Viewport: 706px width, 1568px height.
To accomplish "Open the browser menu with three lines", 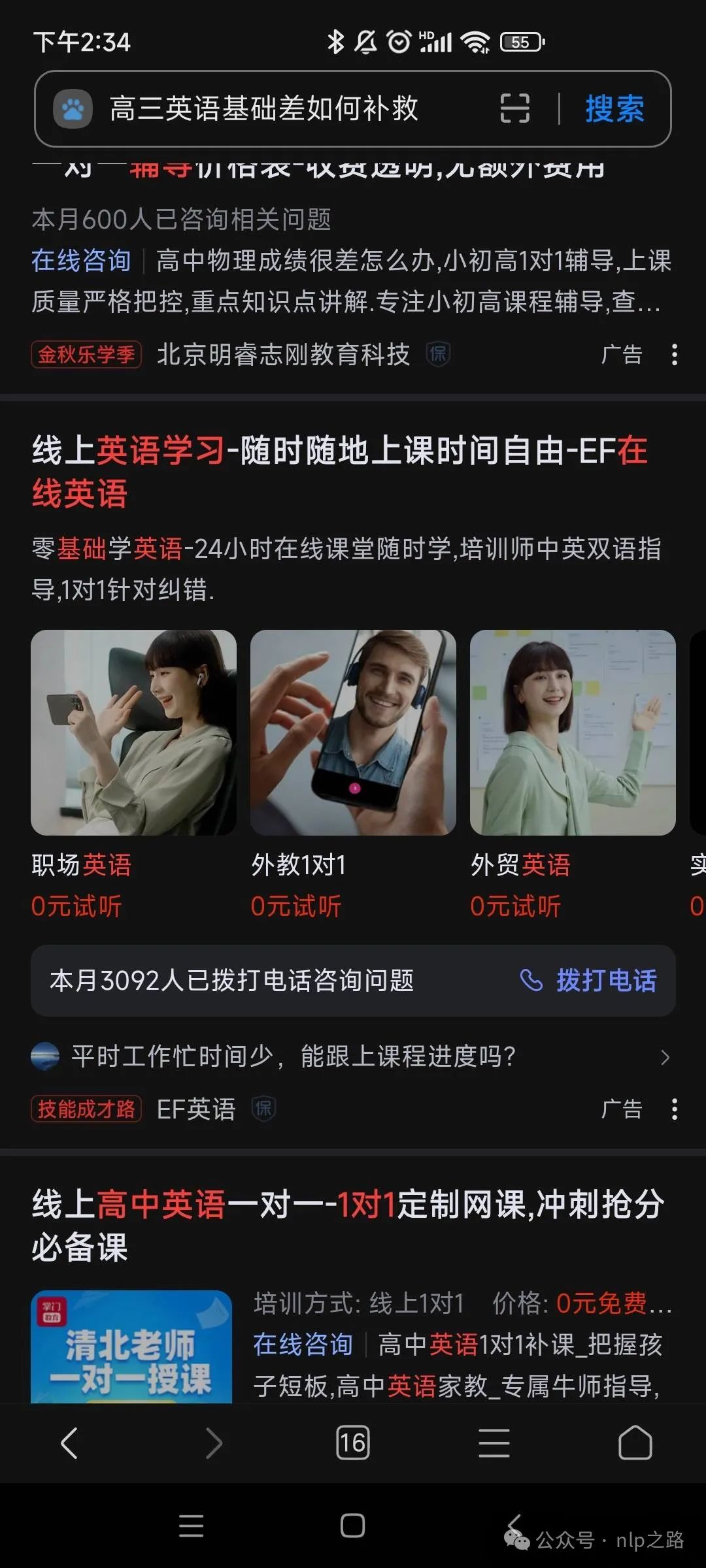I will [494, 1443].
